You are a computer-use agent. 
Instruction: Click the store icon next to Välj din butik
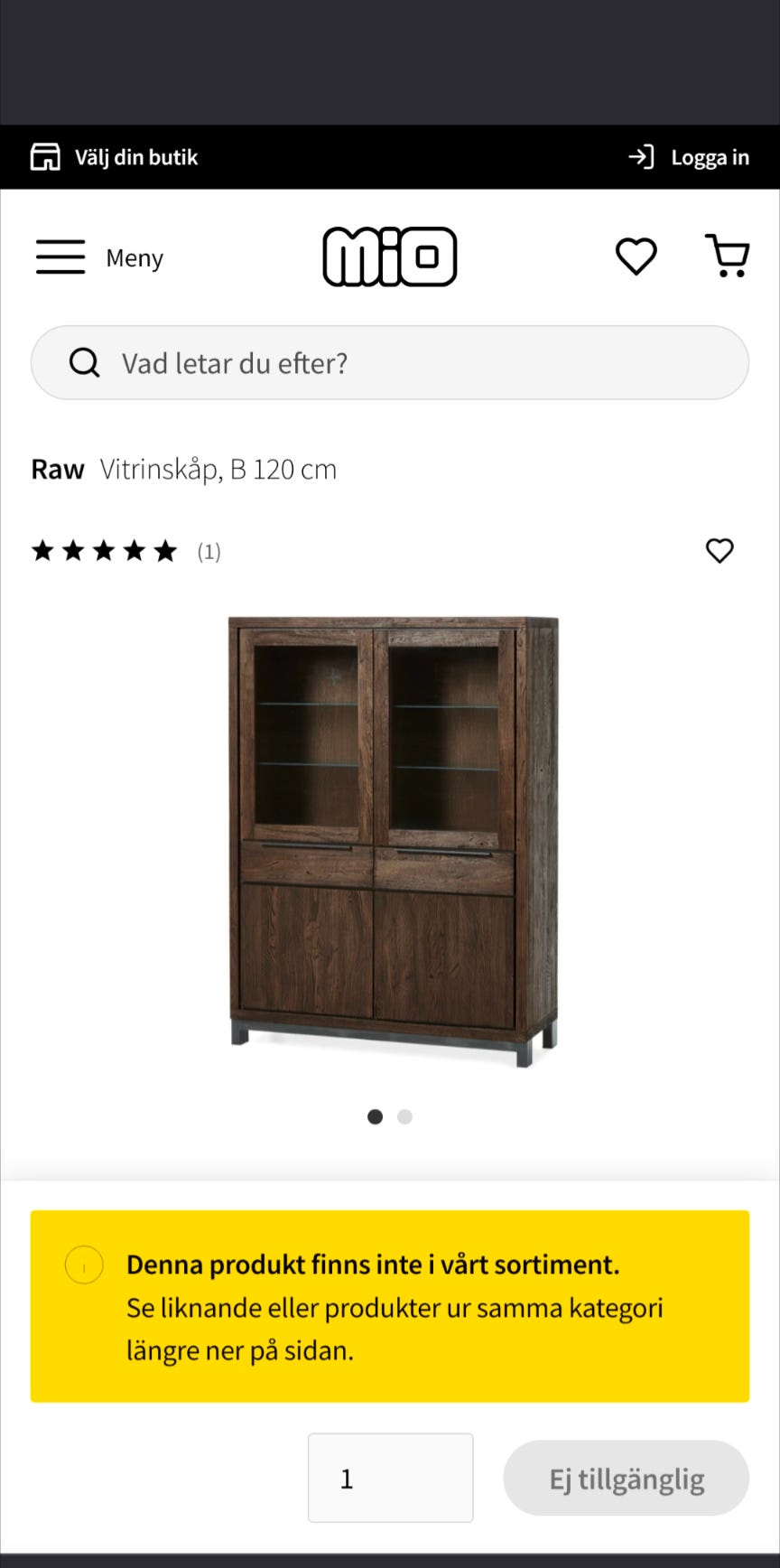44,156
